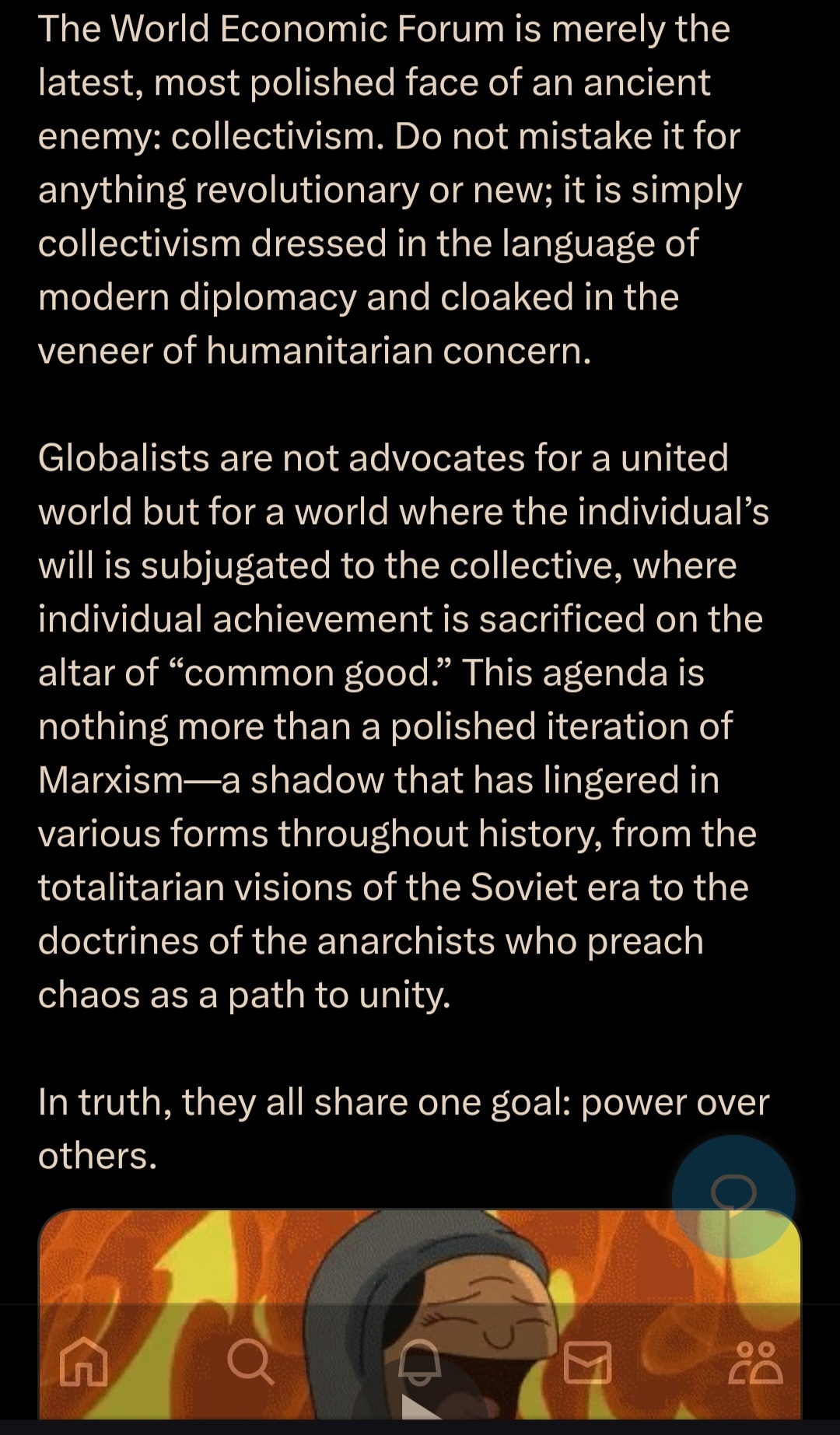This screenshot has height=1435, width=840.
Task: Go to the Home tab
Action: (84, 1362)
